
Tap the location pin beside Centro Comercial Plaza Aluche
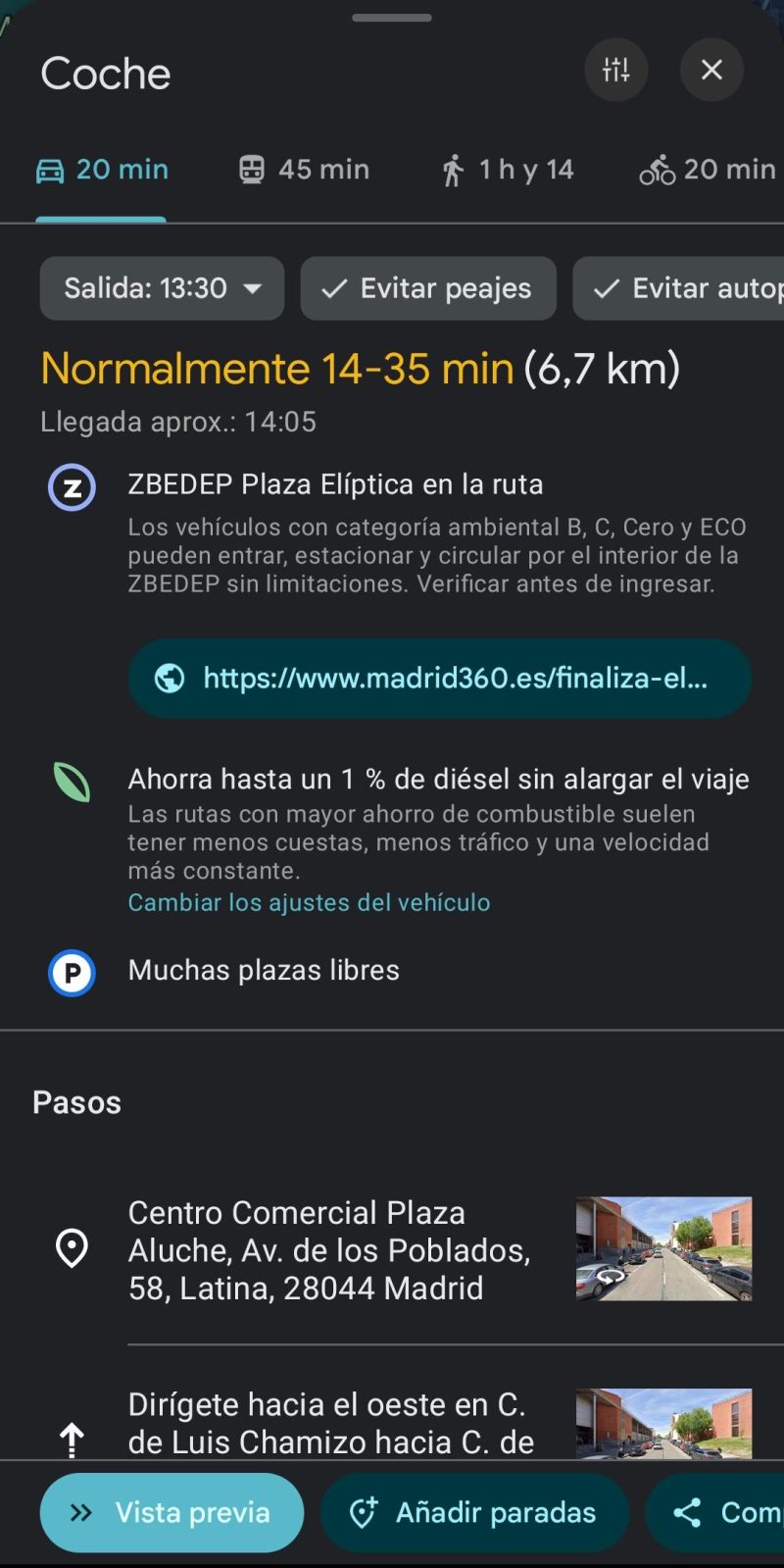click(x=71, y=1249)
